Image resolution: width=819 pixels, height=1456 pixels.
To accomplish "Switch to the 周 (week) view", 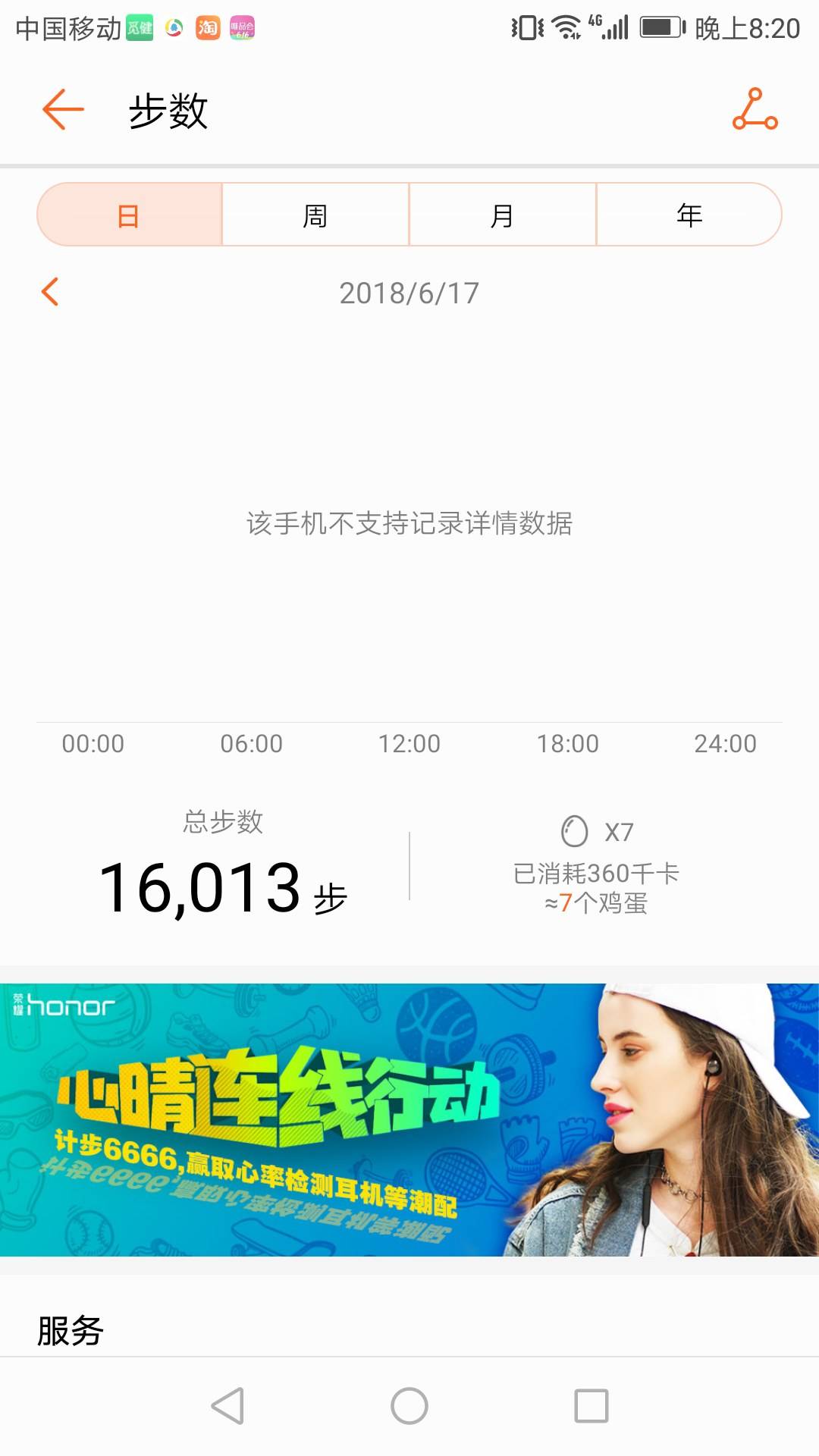I will [x=315, y=215].
